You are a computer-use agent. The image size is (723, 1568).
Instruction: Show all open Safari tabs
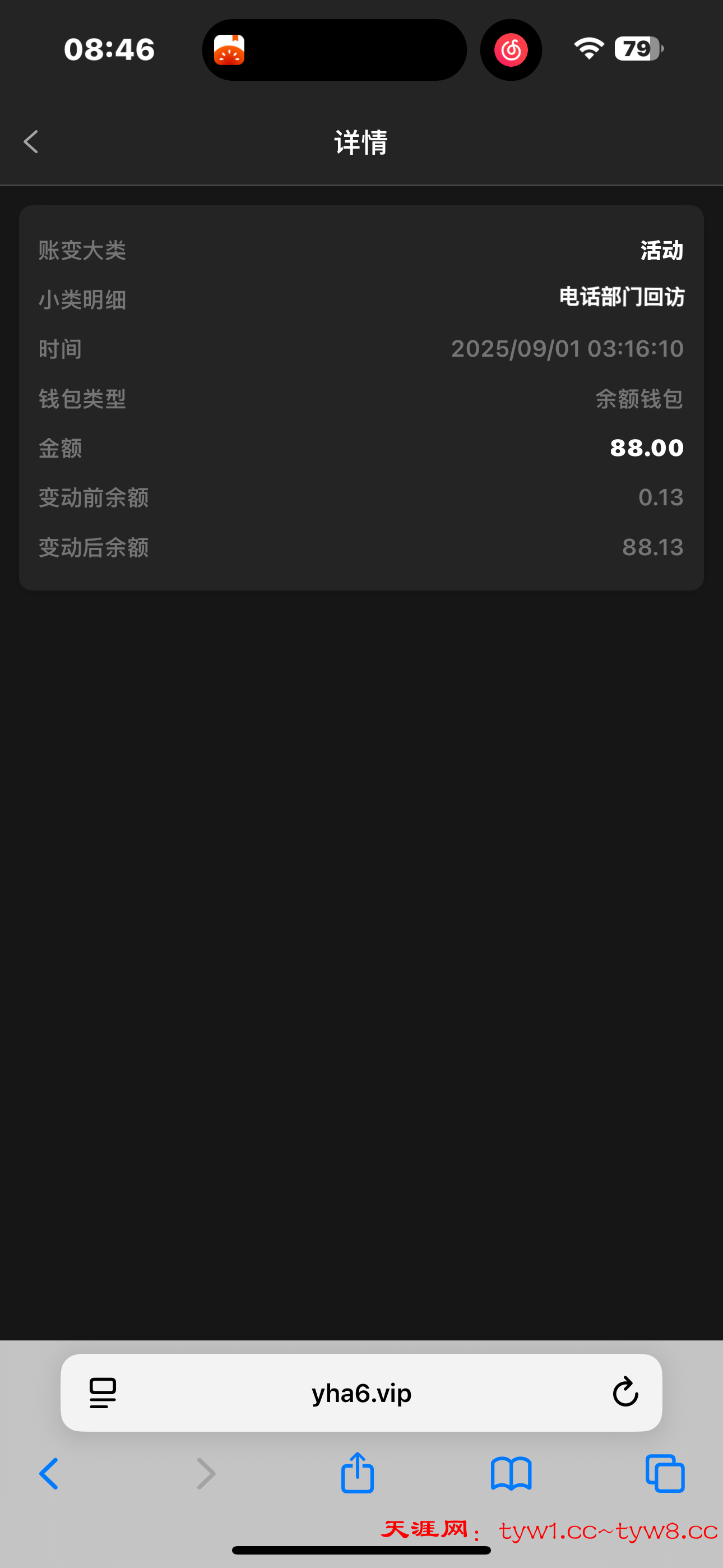point(665,1474)
